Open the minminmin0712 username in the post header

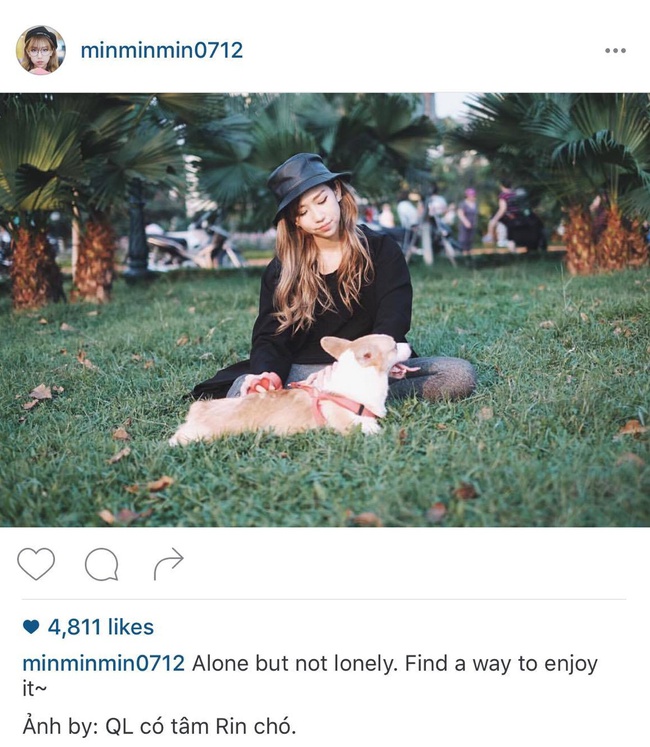161,50
